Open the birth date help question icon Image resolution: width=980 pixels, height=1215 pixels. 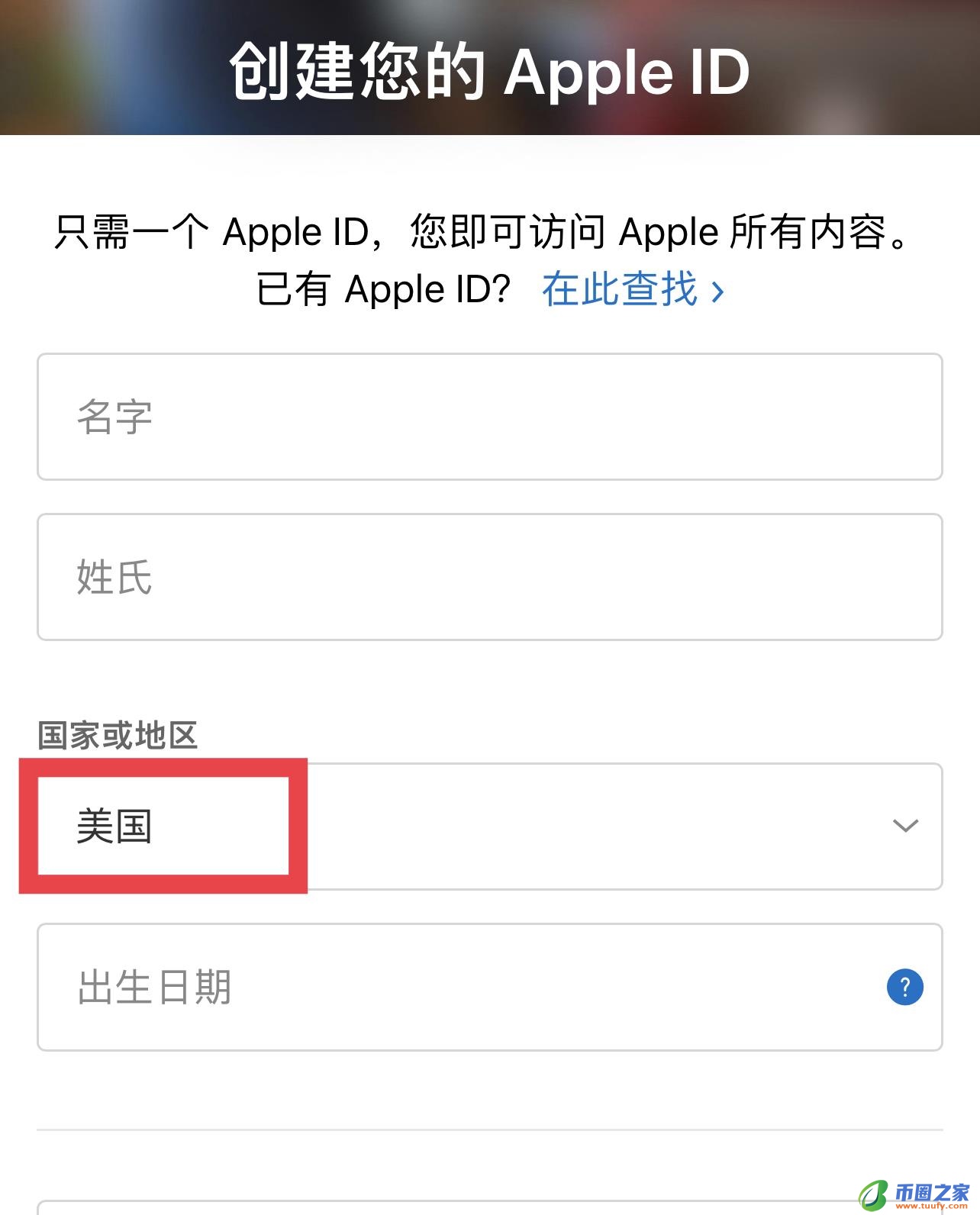click(x=904, y=987)
